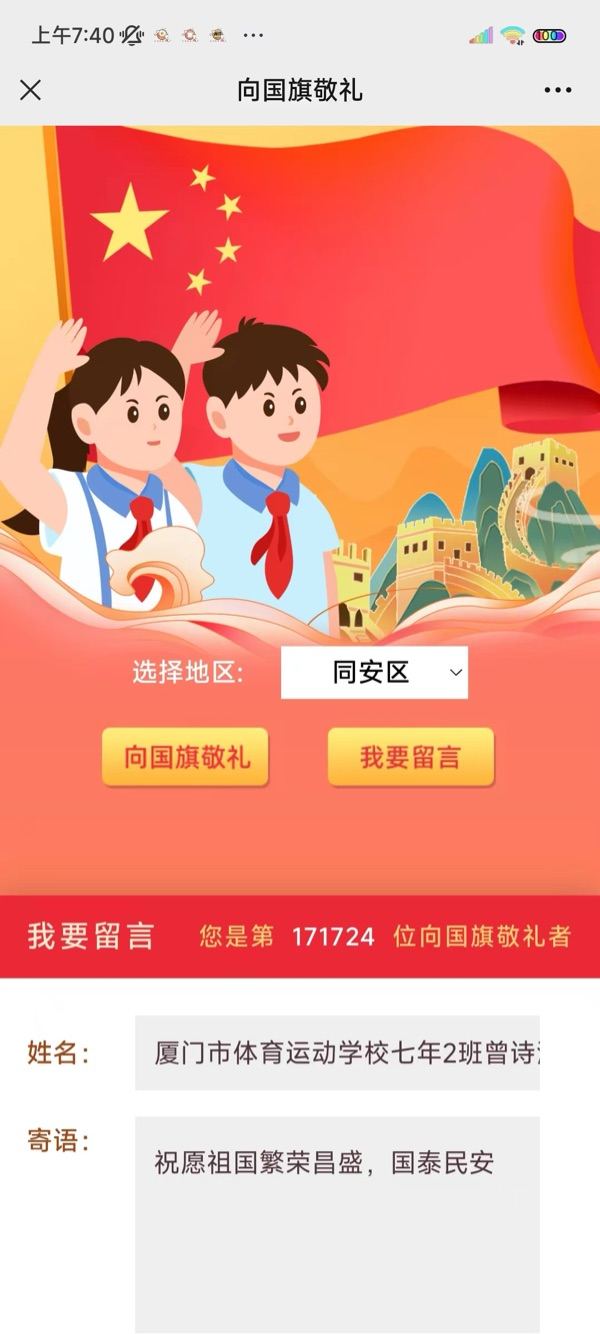The image size is (600, 1334).
Task: Close the 向国旗敬礼 page
Action: pos(31,90)
